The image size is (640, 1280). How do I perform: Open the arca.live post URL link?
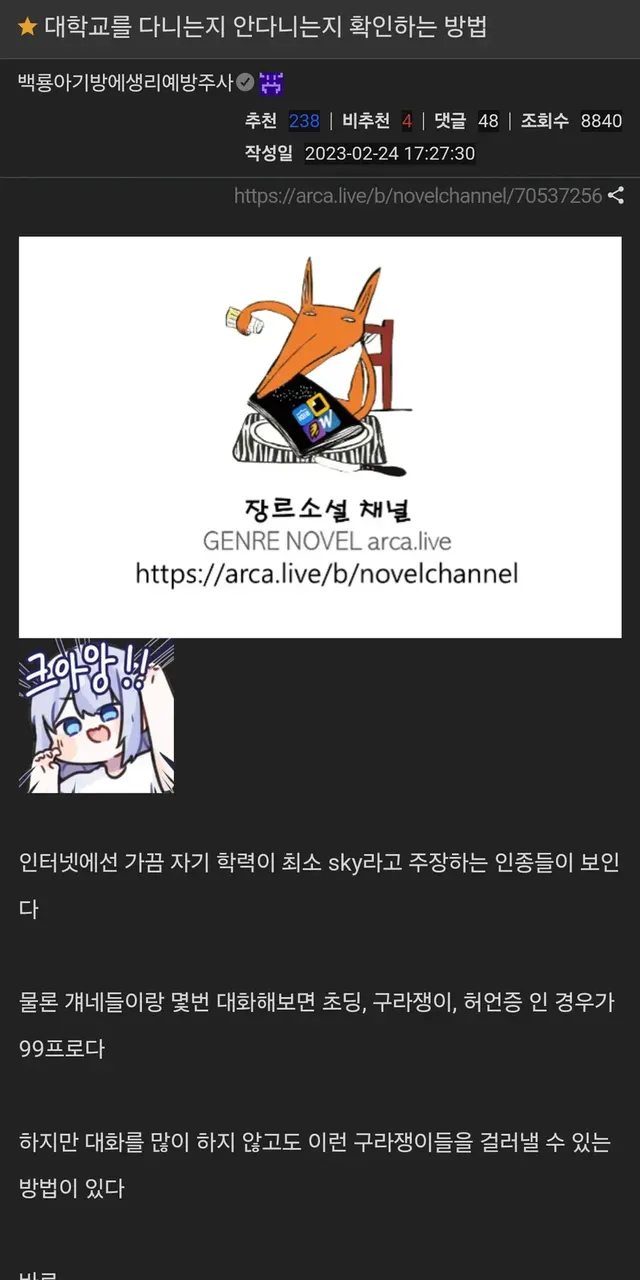point(418,196)
